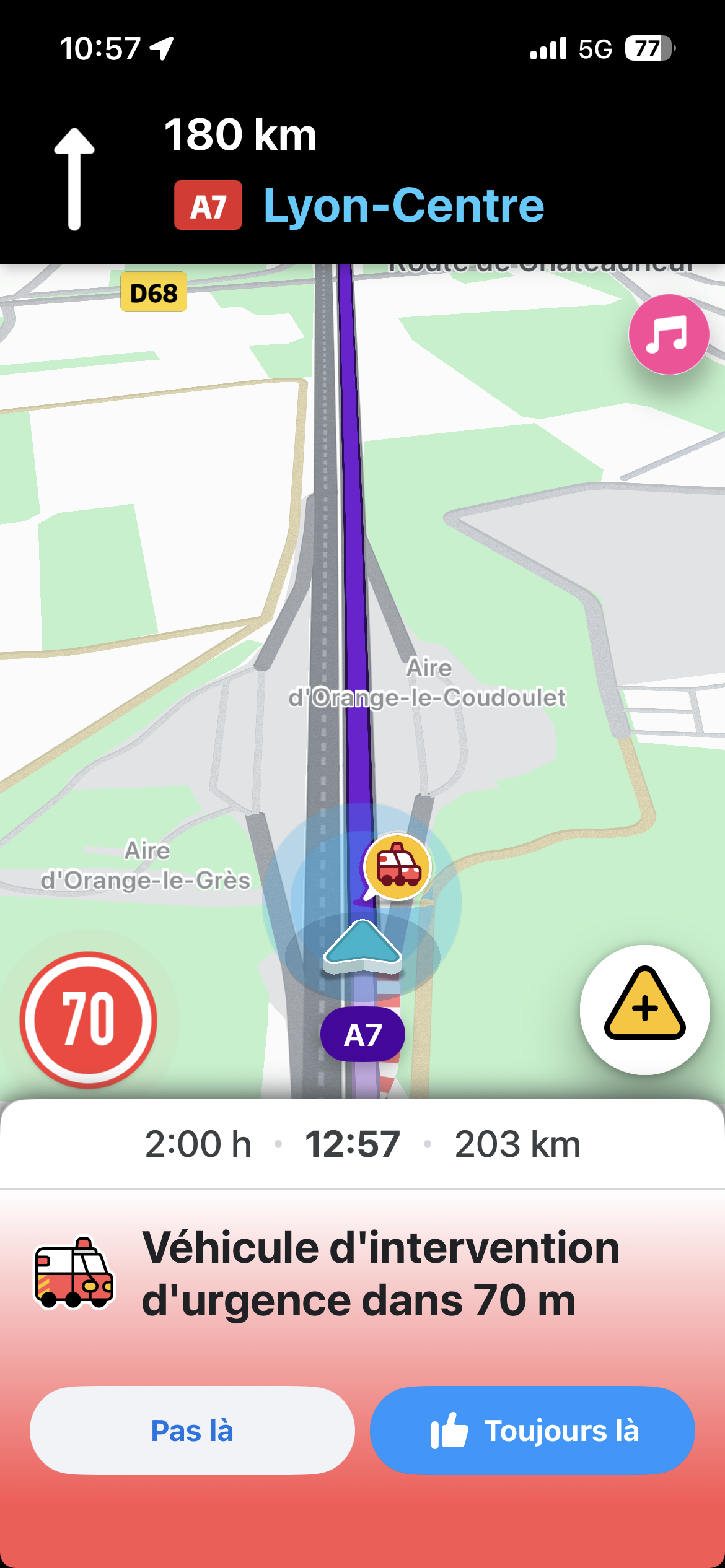This screenshot has height=1568, width=725.
Task: Tap the red A7 badge next to Lyon-Centre
Action: (x=208, y=204)
